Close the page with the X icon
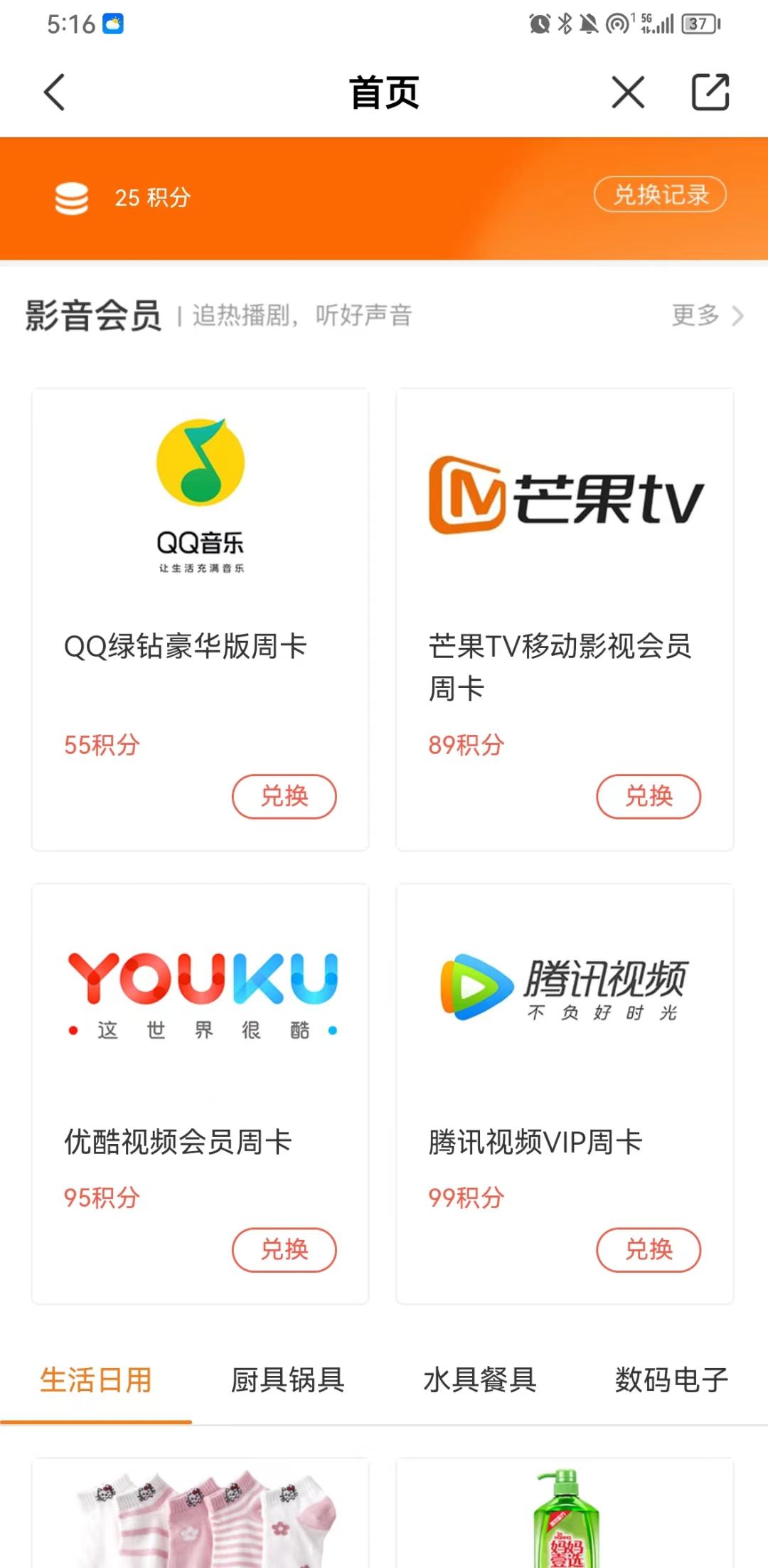 (x=628, y=92)
